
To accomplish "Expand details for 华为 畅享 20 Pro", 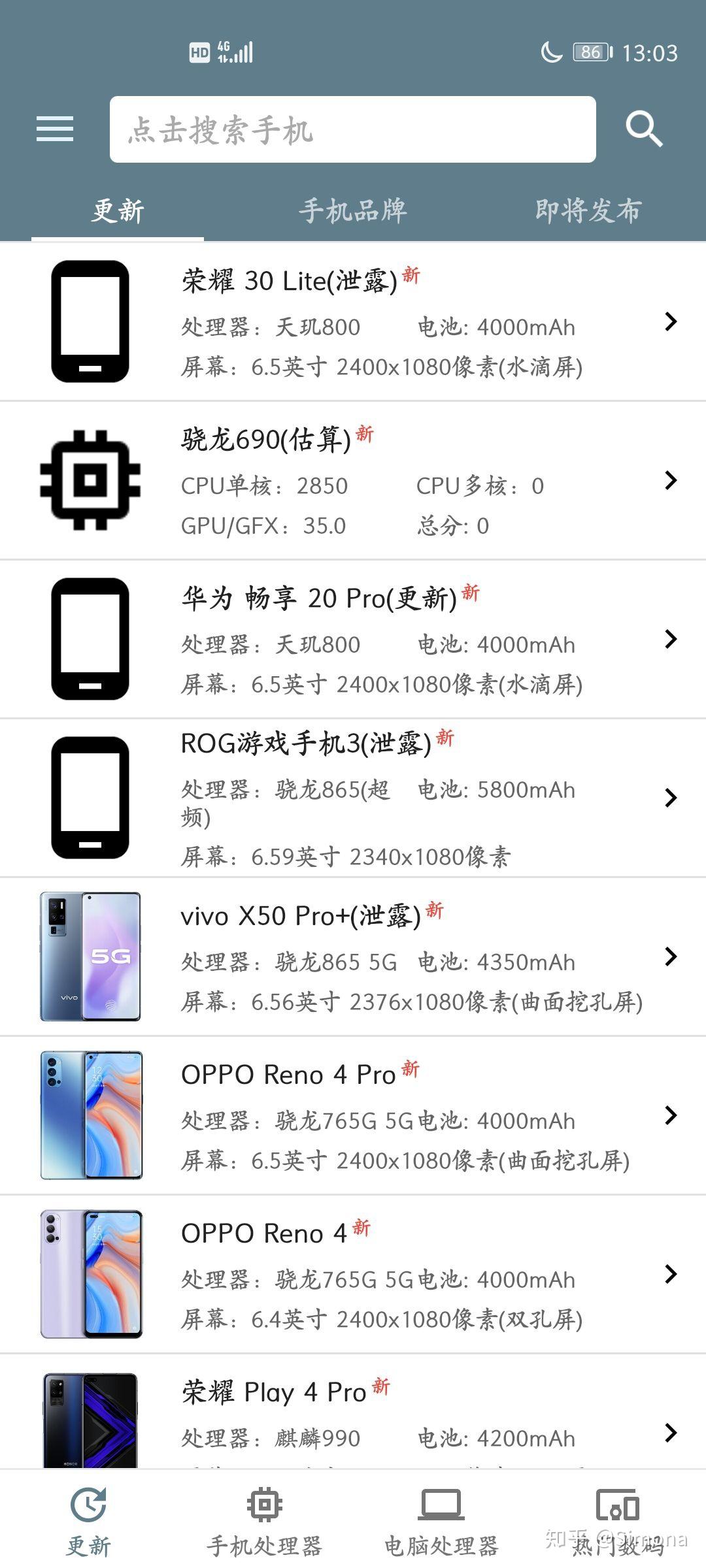I will coord(671,640).
